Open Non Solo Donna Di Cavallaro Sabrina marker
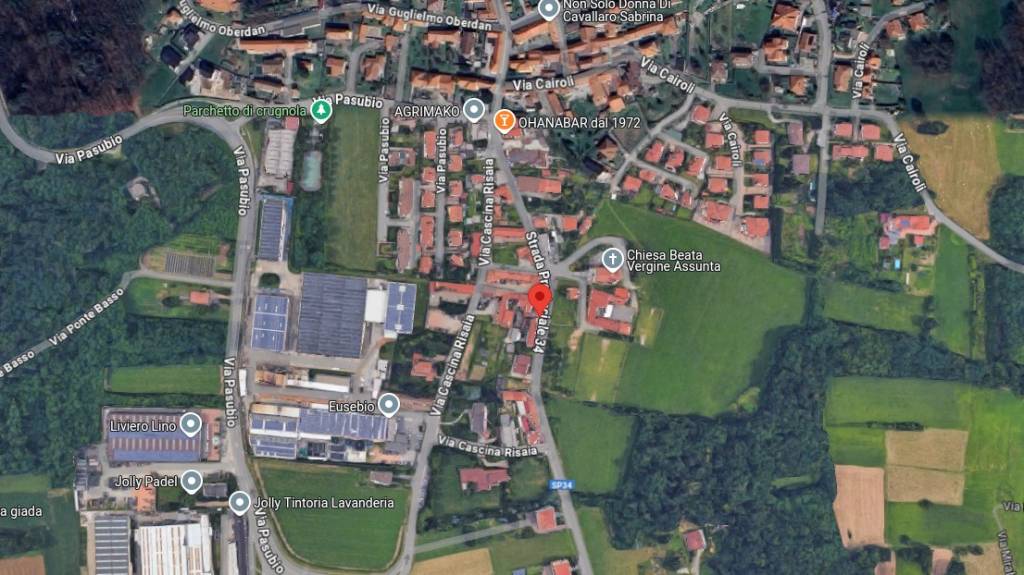The width and height of the screenshot is (1024, 575). point(548,10)
